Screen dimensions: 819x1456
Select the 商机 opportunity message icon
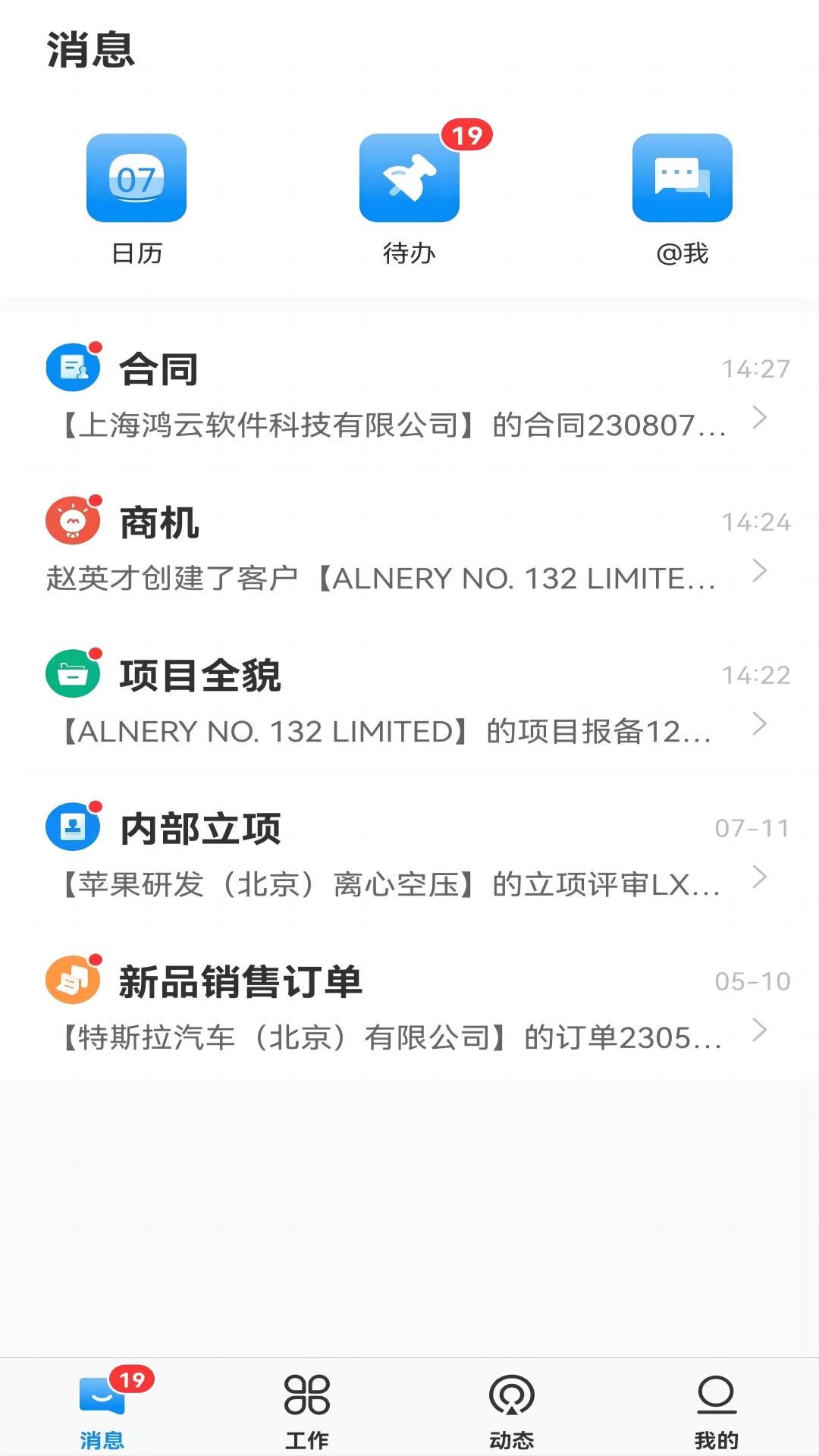pyautogui.click(x=72, y=521)
